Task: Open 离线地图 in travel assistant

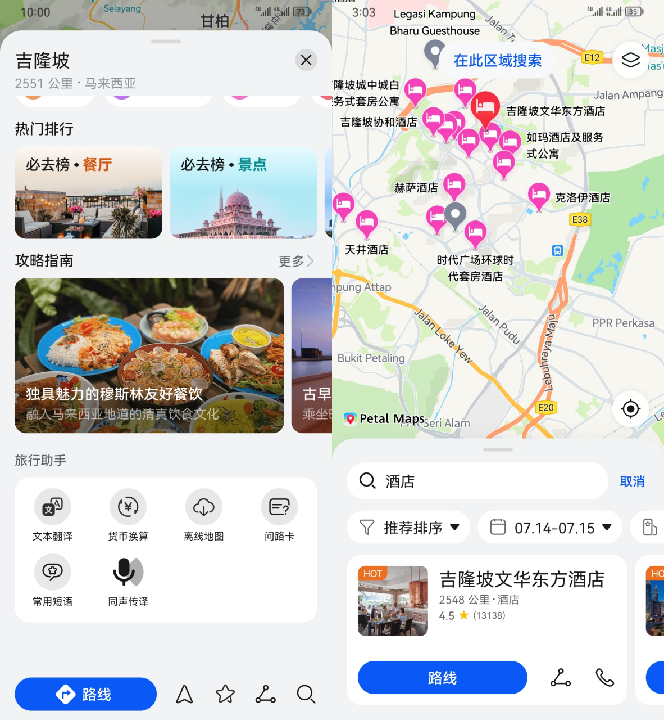Action: click(204, 516)
